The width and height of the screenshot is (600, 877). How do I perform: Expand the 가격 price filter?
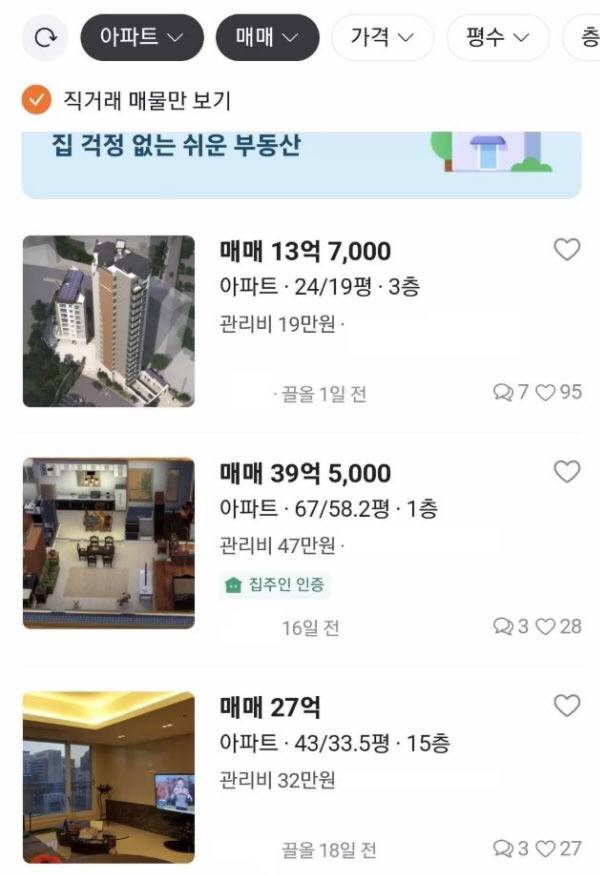point(382,38)
